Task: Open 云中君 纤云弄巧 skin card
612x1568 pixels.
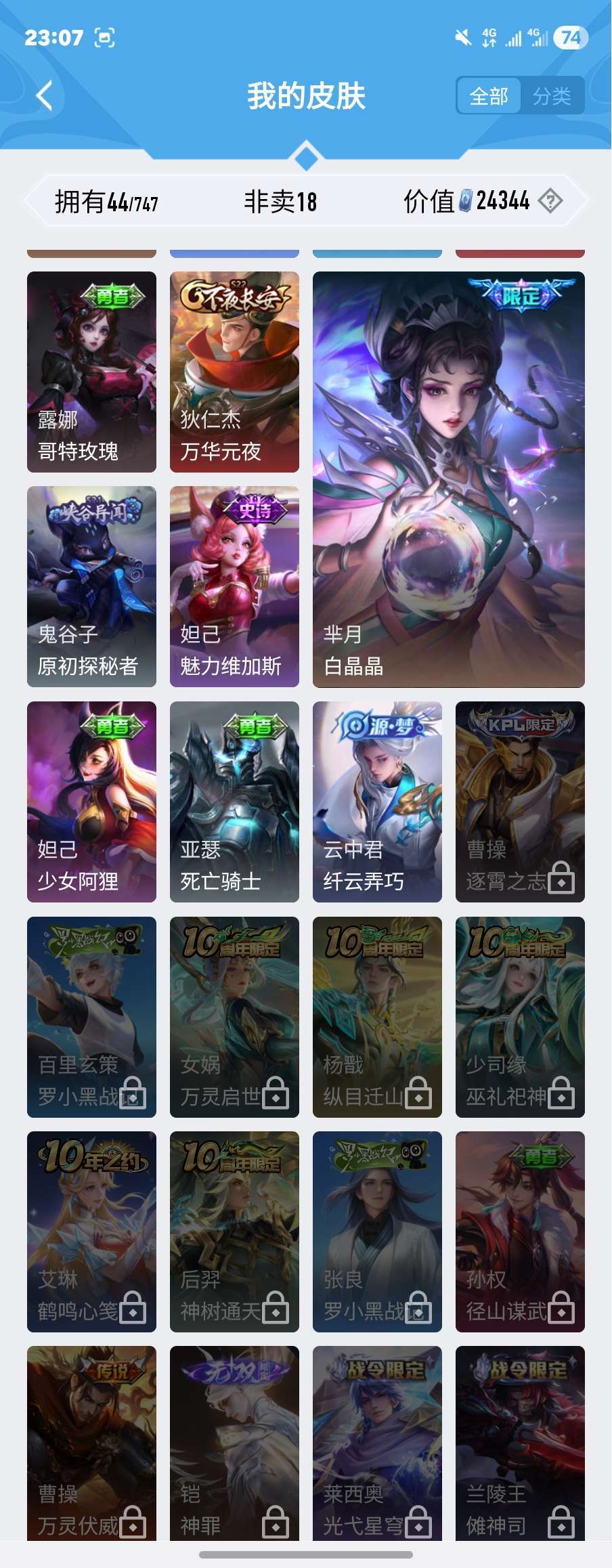Action: [377, 802]
